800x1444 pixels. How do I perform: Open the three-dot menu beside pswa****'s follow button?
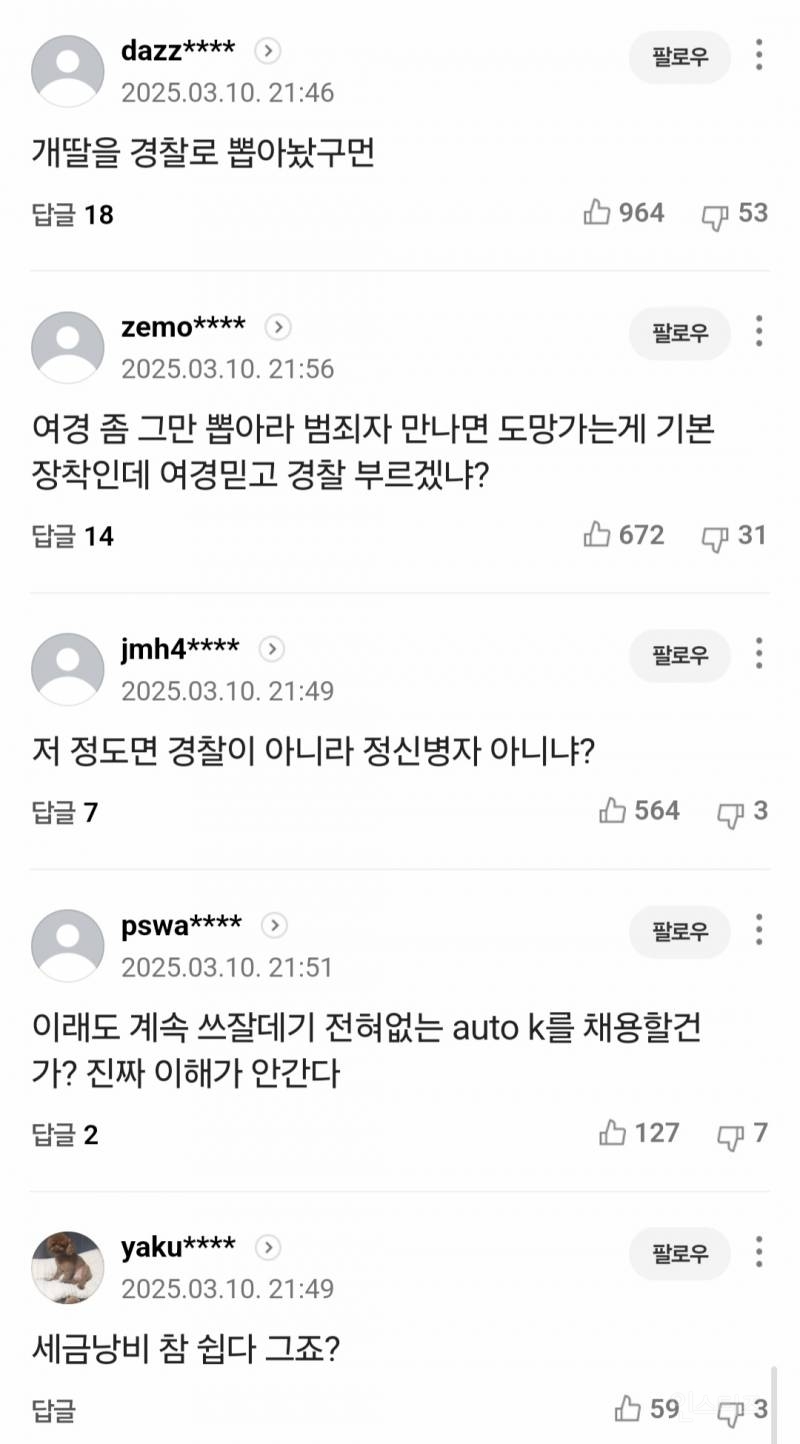759,932
